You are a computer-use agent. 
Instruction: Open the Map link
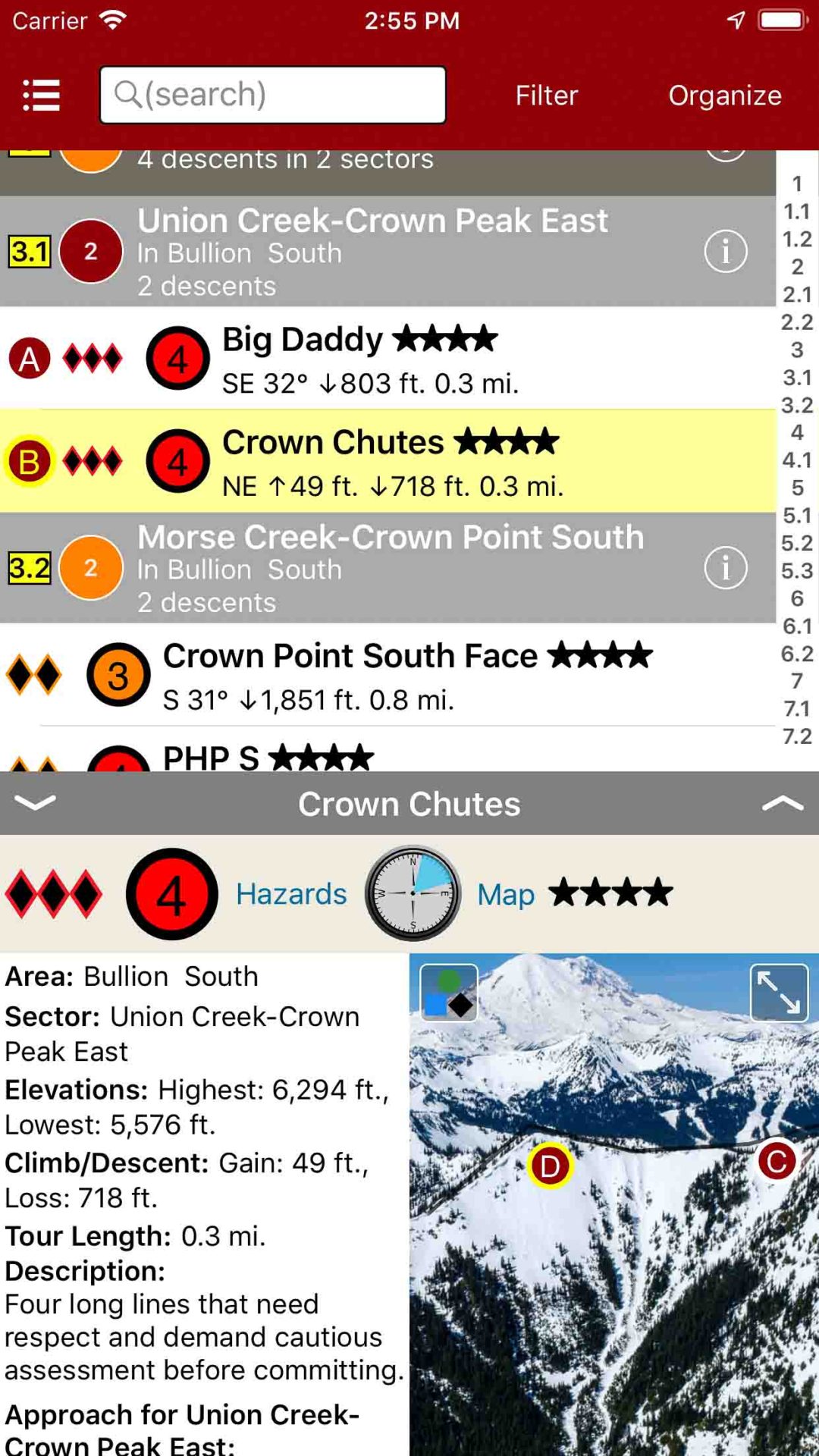(x=505, y=895)
